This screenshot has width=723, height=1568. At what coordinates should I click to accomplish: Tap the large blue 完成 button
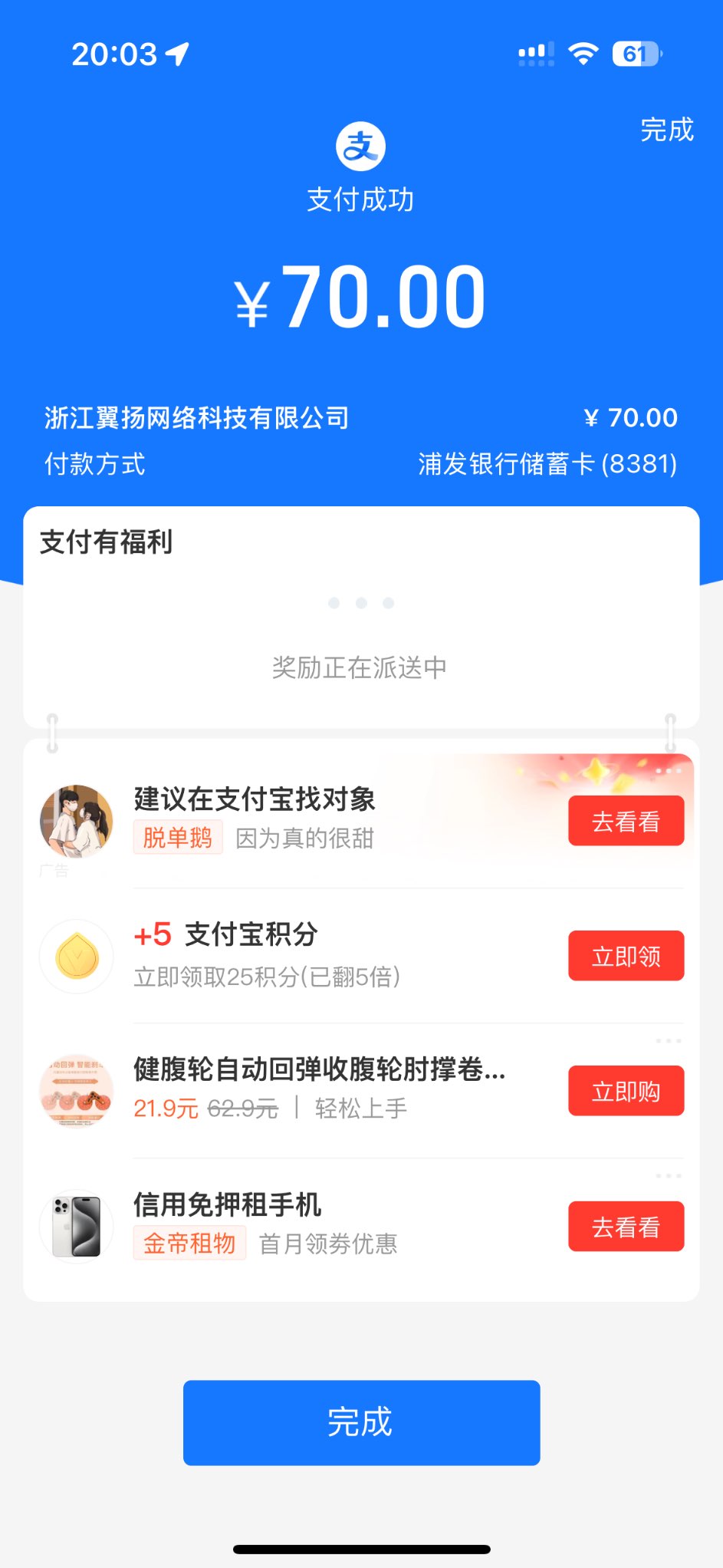tap(361, 1422)
